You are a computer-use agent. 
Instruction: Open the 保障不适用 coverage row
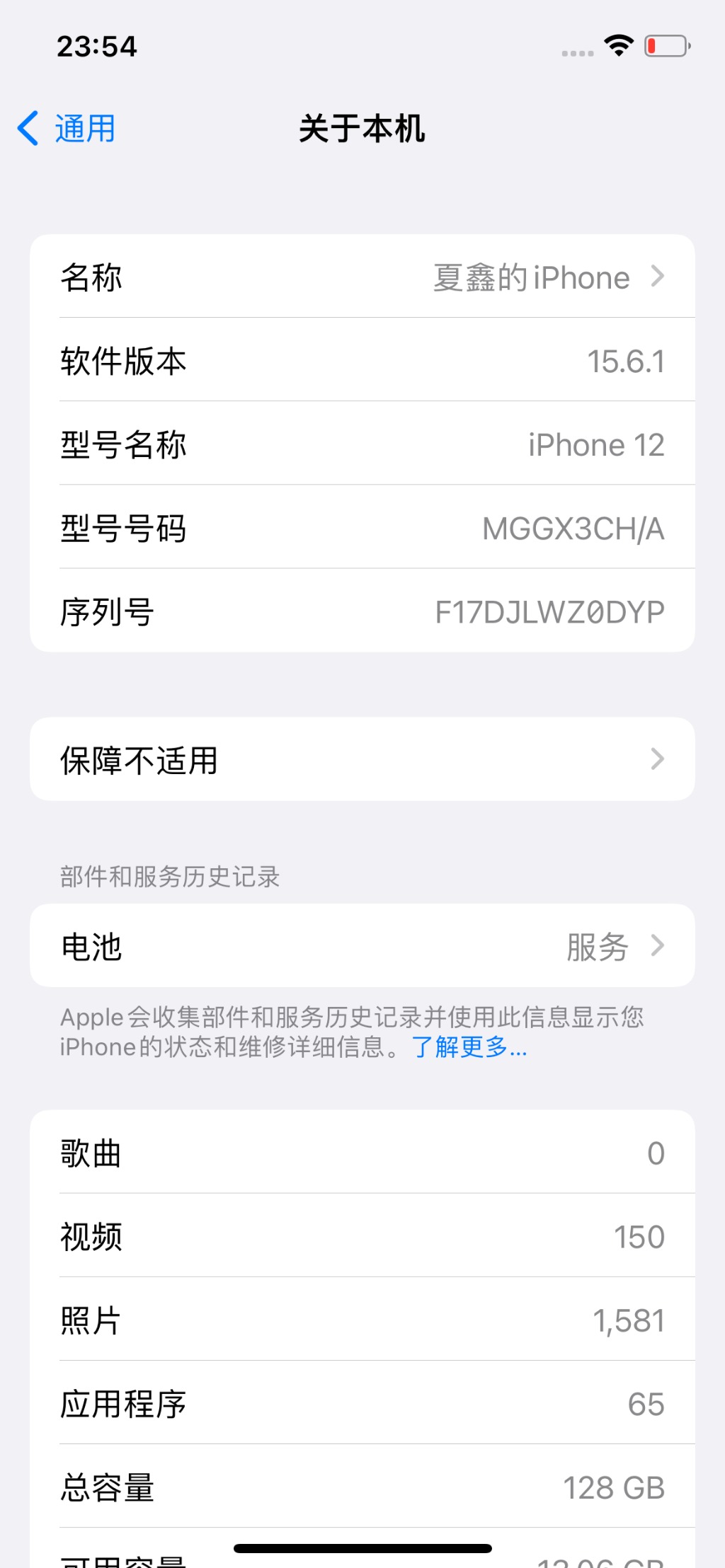362,759
